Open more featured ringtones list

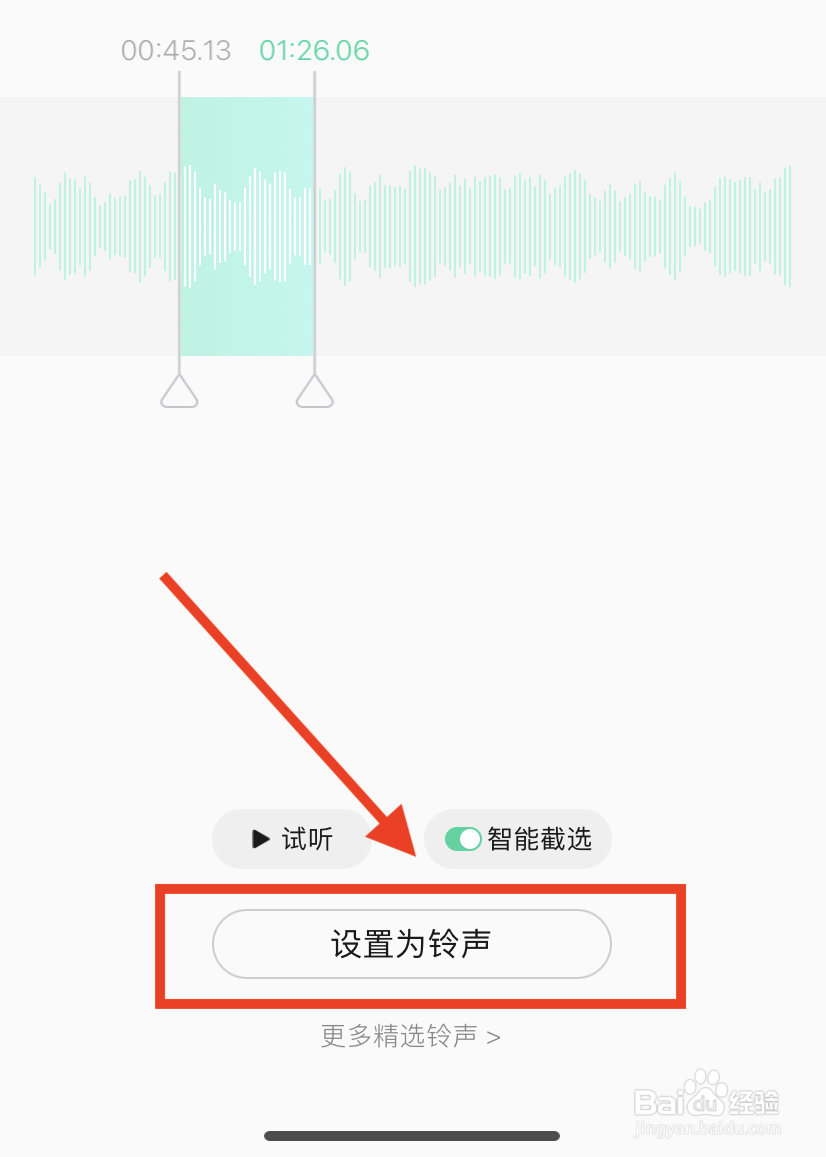tap(412, 1037)
